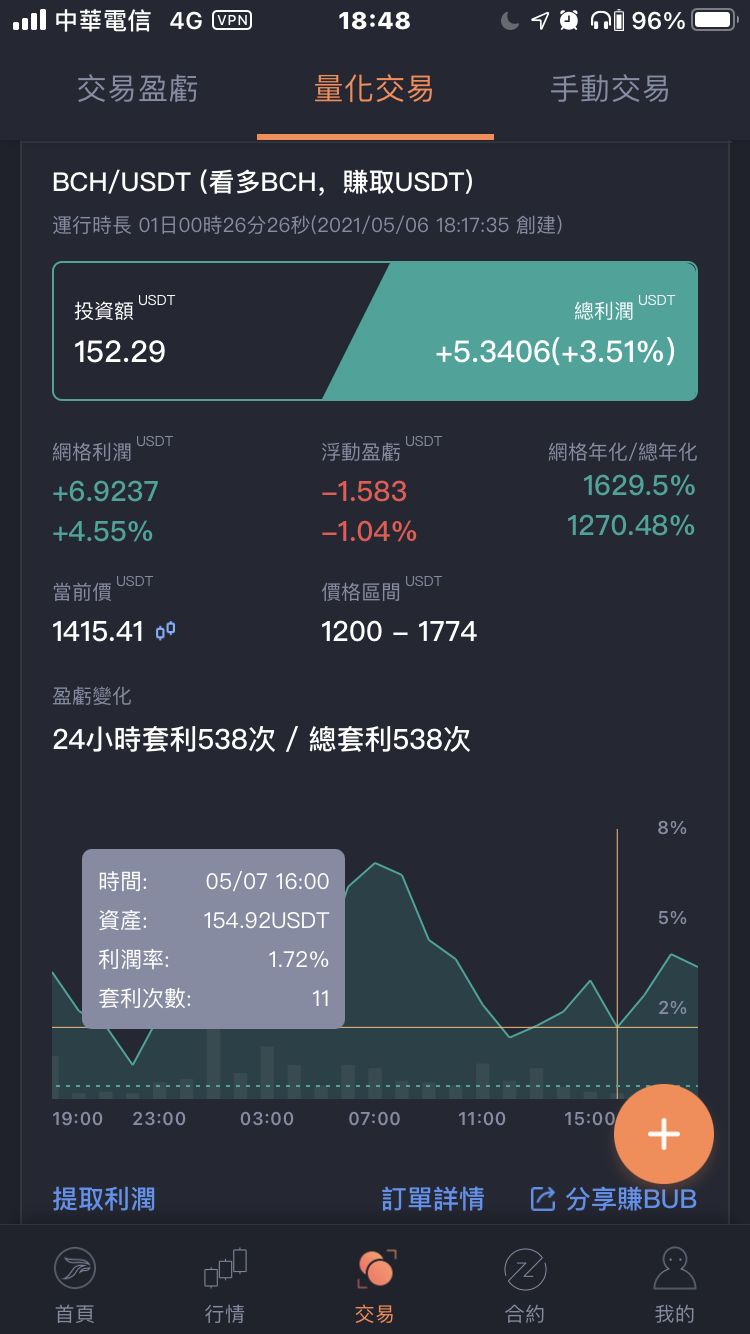
Task: Open 訂單詳情 order details
Action: coord(433,1198)
